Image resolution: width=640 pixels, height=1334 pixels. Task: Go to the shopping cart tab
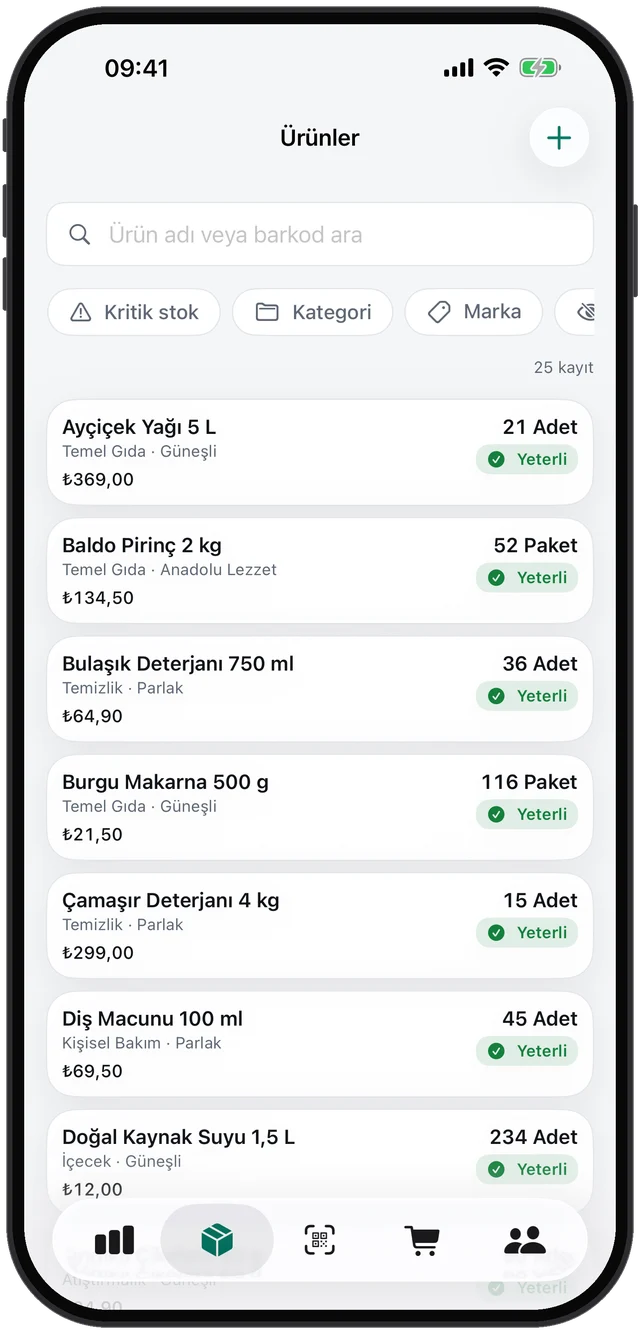423,1241
